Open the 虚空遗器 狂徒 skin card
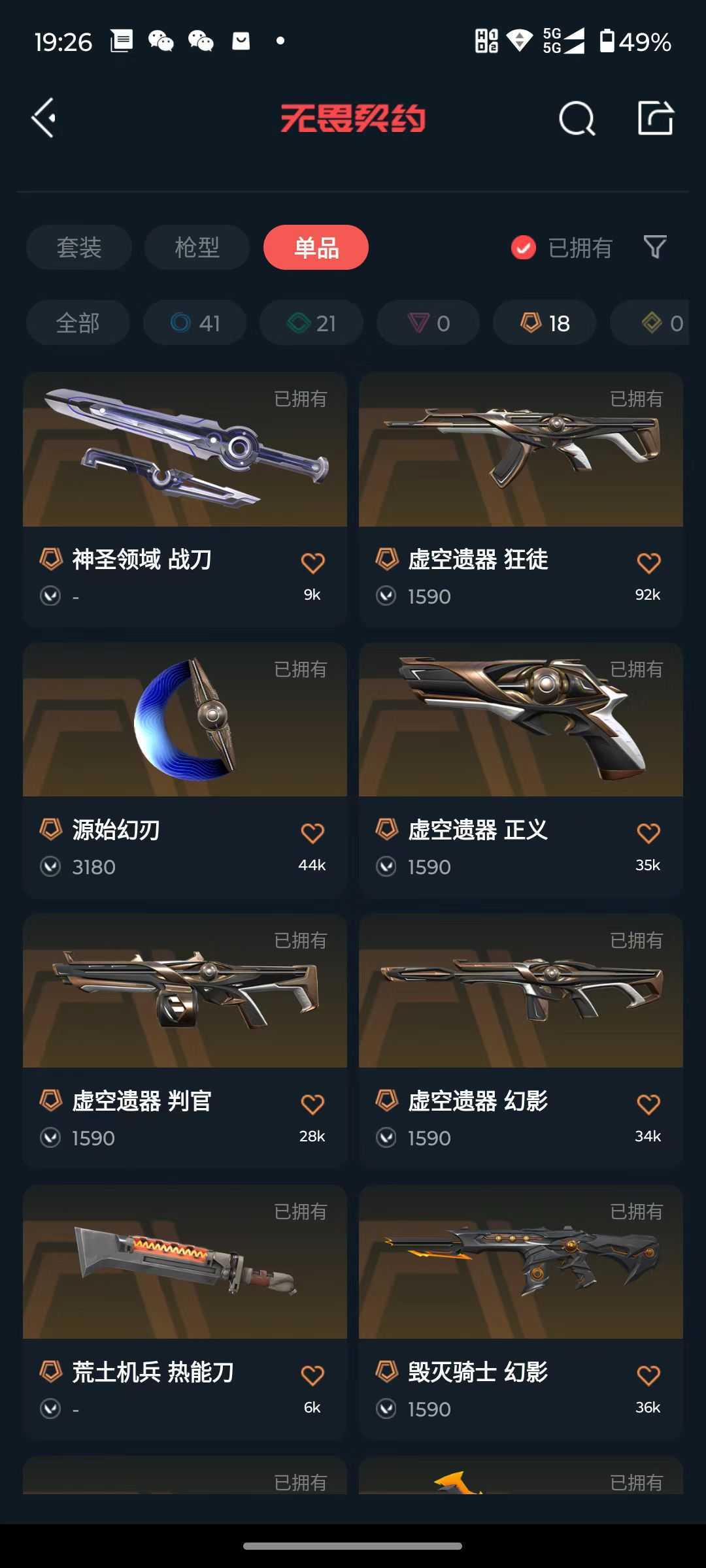Screen dimensions: 706x1568 click(521, 500)
